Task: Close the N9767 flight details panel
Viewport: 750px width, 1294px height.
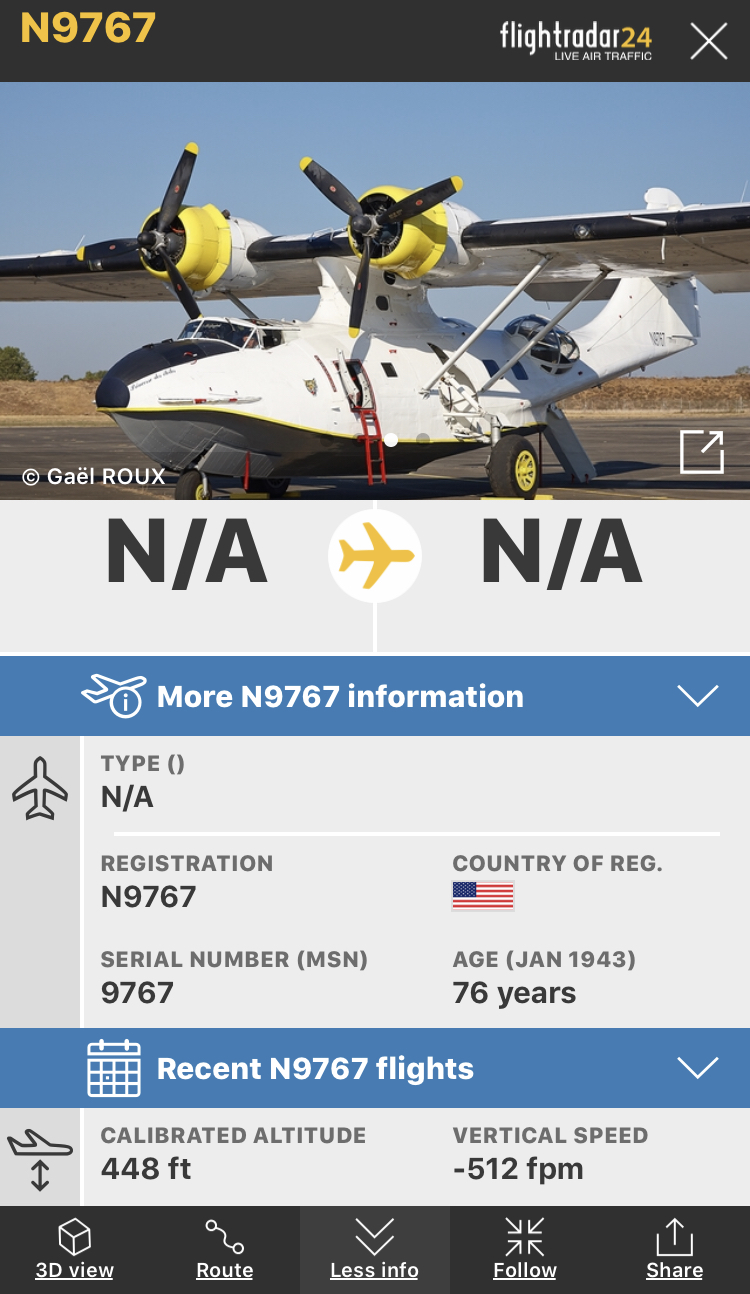Action: coord(708,41)
